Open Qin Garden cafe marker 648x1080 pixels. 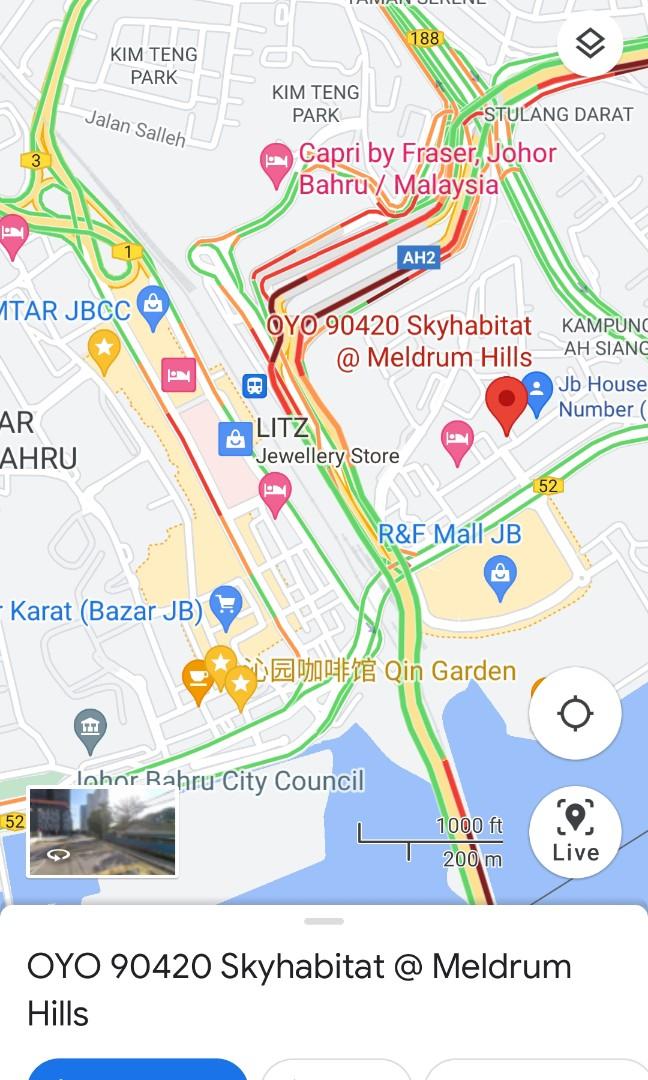tap(197, 679)
